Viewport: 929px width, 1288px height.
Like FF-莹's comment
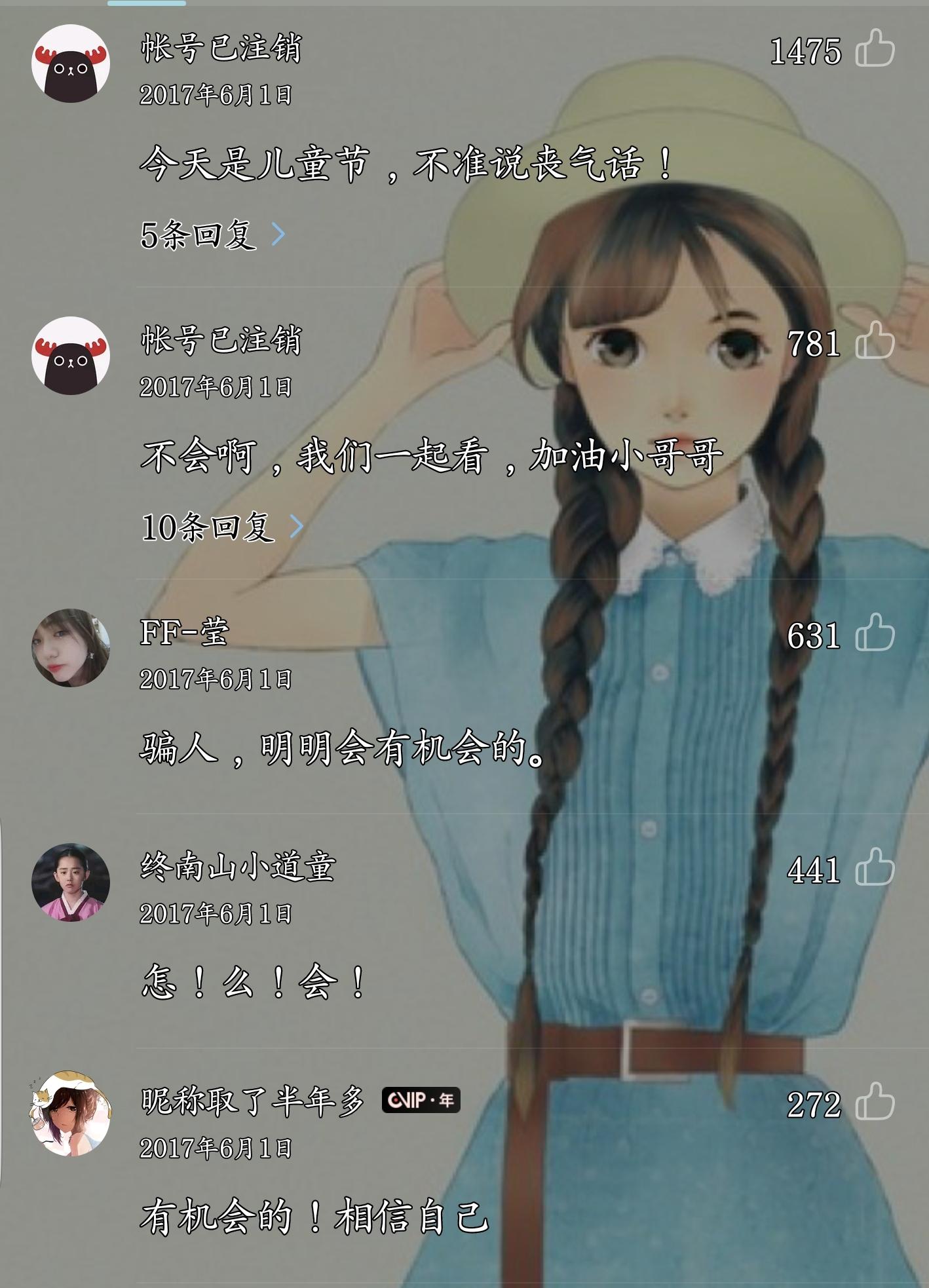coord(875,634)
